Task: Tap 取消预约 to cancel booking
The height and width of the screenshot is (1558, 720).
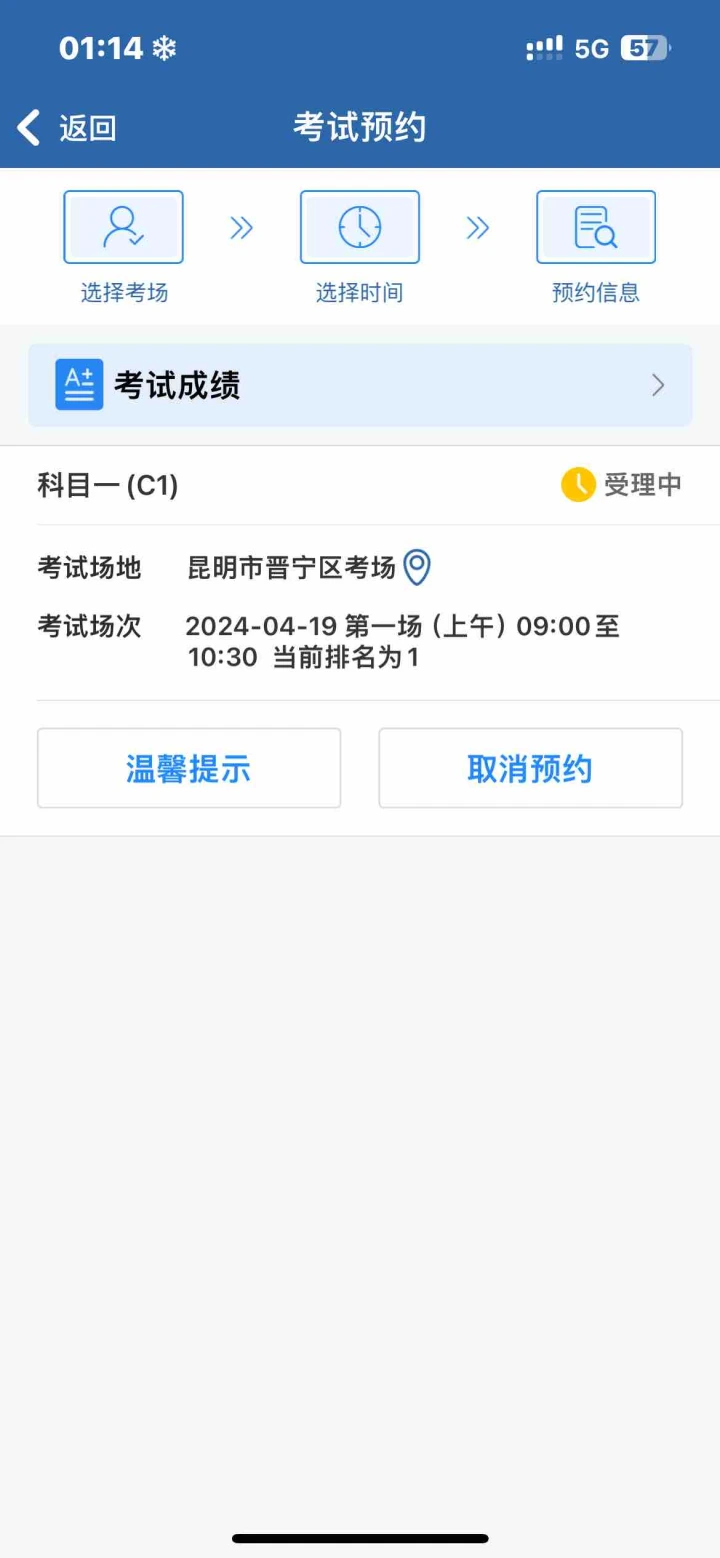Action: (x=530, y=768)
